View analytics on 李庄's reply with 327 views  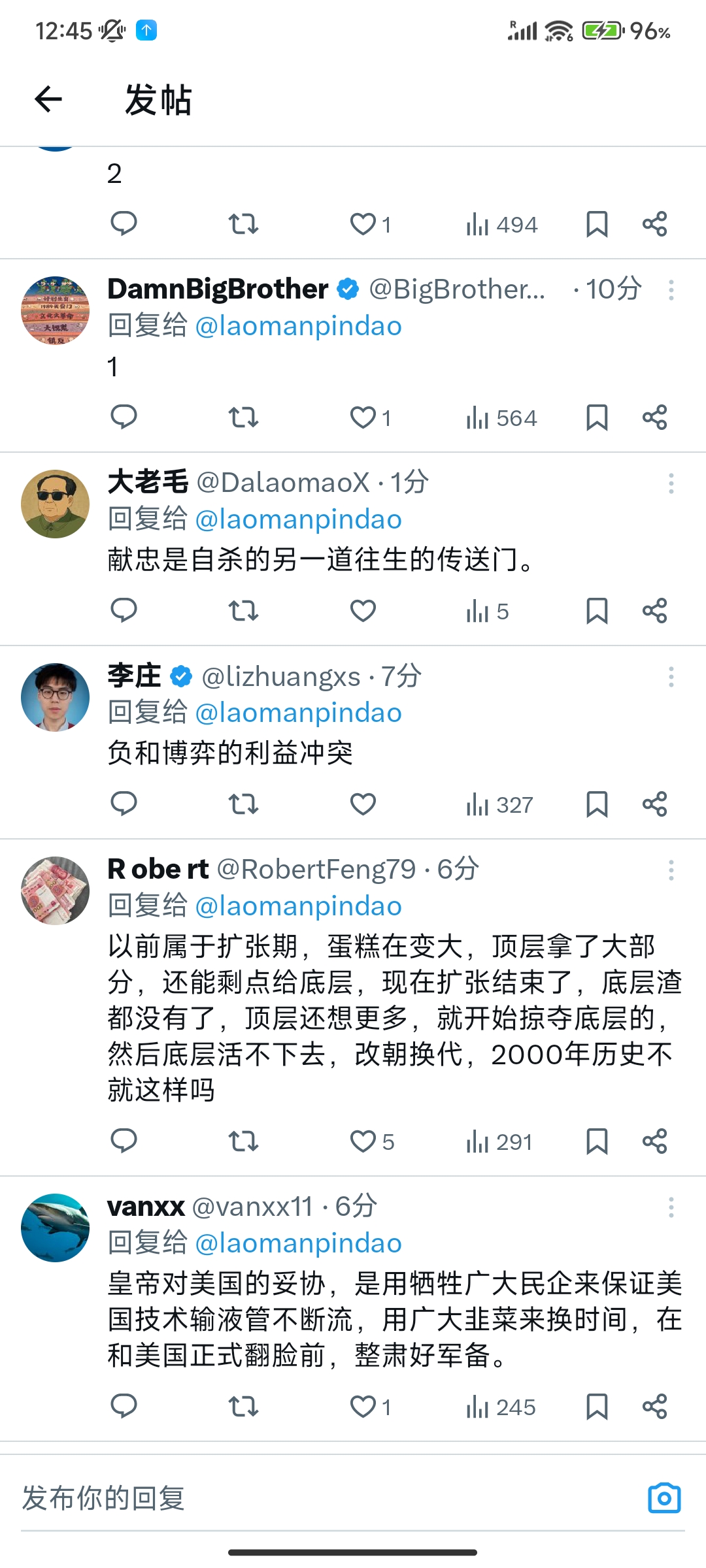pos(500,804)
